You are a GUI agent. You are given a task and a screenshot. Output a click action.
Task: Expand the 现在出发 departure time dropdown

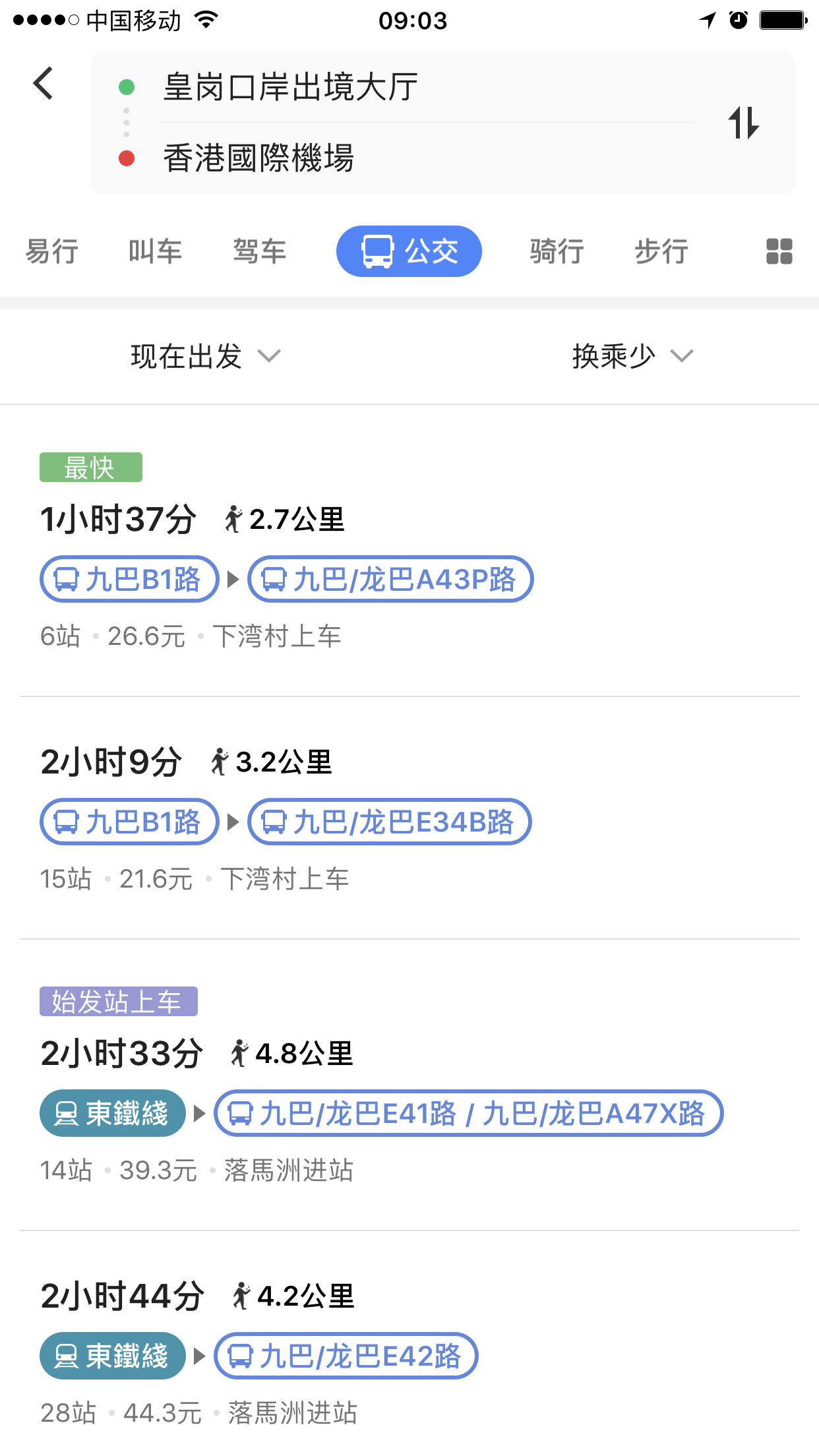(x=206, y=356)
